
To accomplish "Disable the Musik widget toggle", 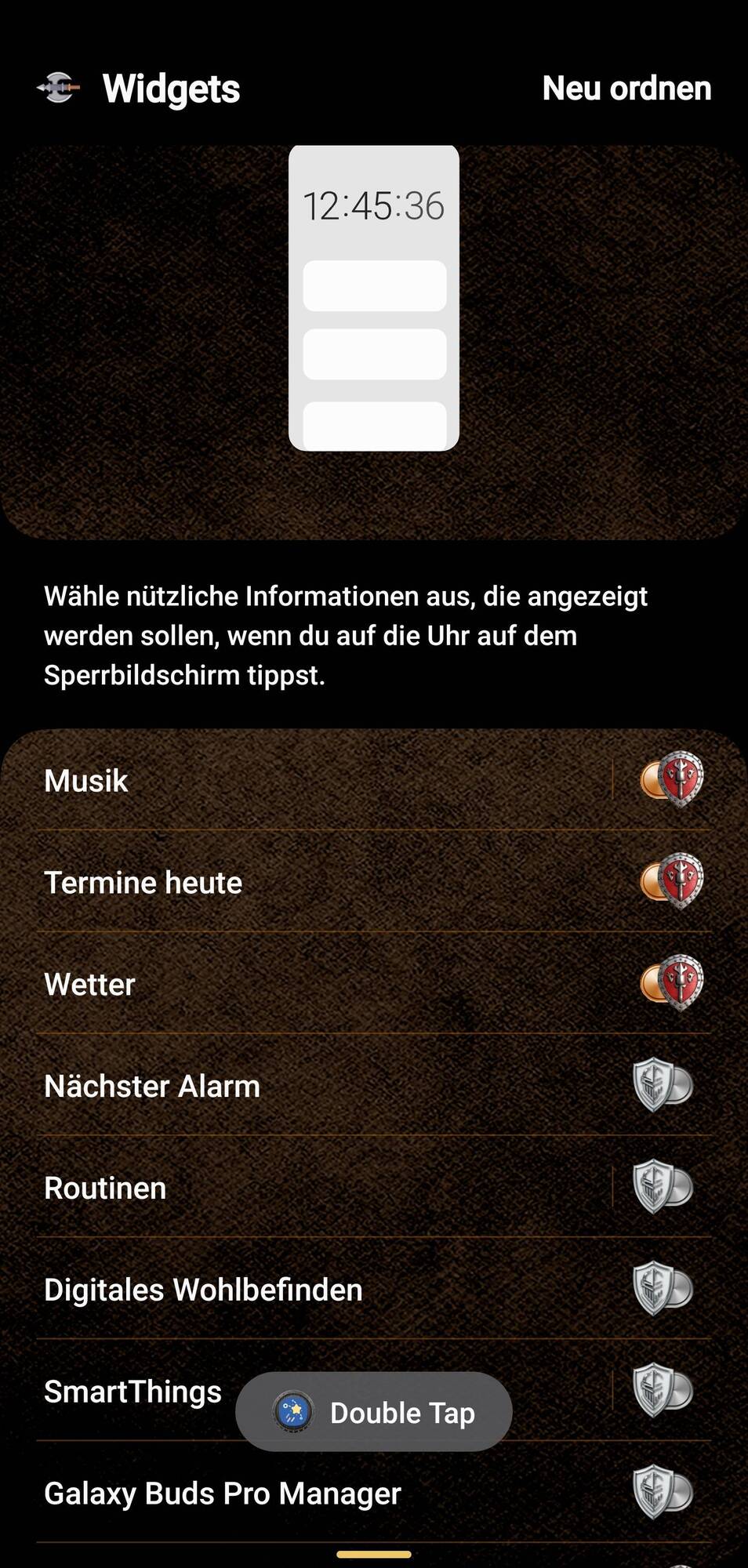I will tap(671, 780).
